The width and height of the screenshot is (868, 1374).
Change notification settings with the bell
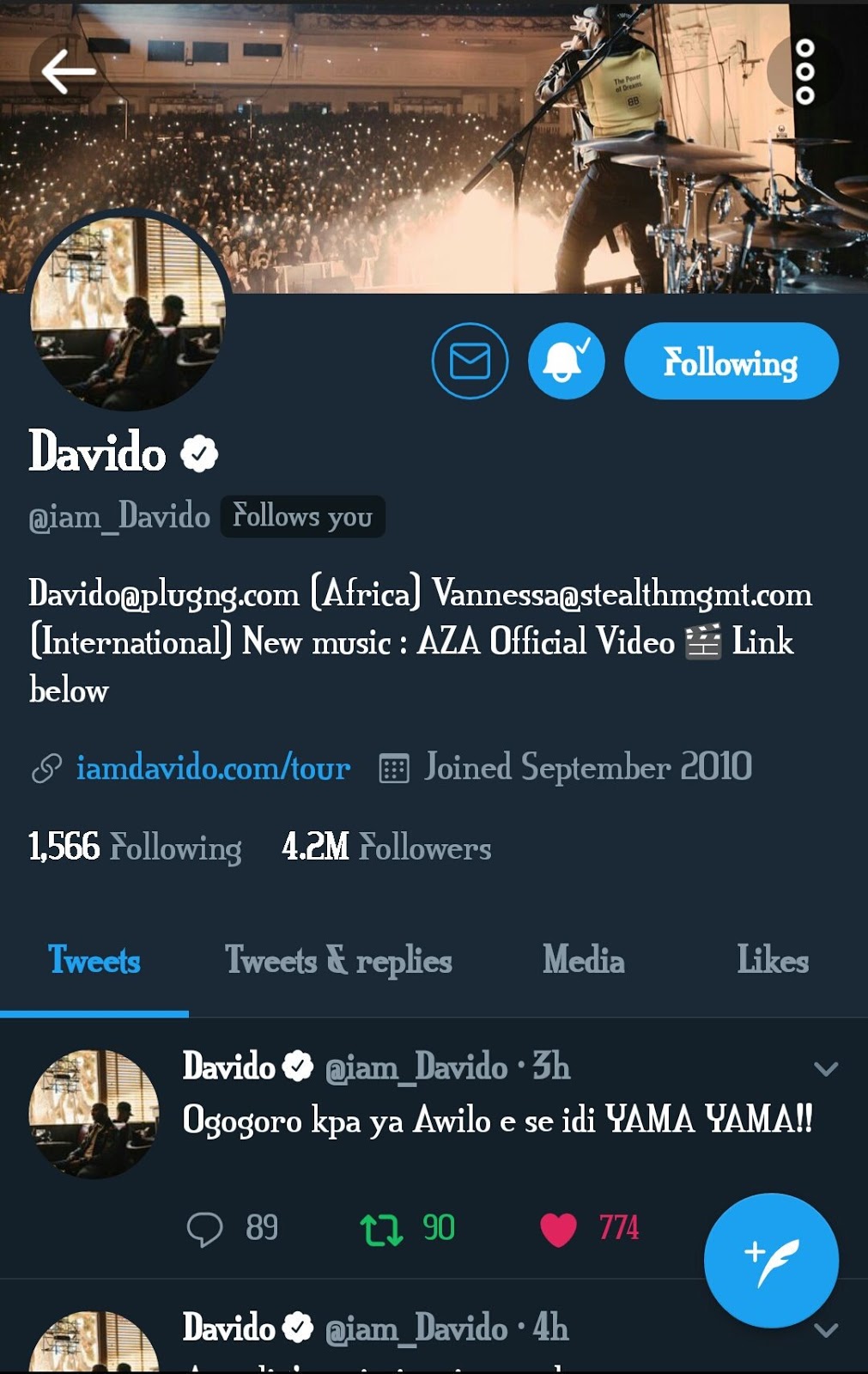coord(566,361)
